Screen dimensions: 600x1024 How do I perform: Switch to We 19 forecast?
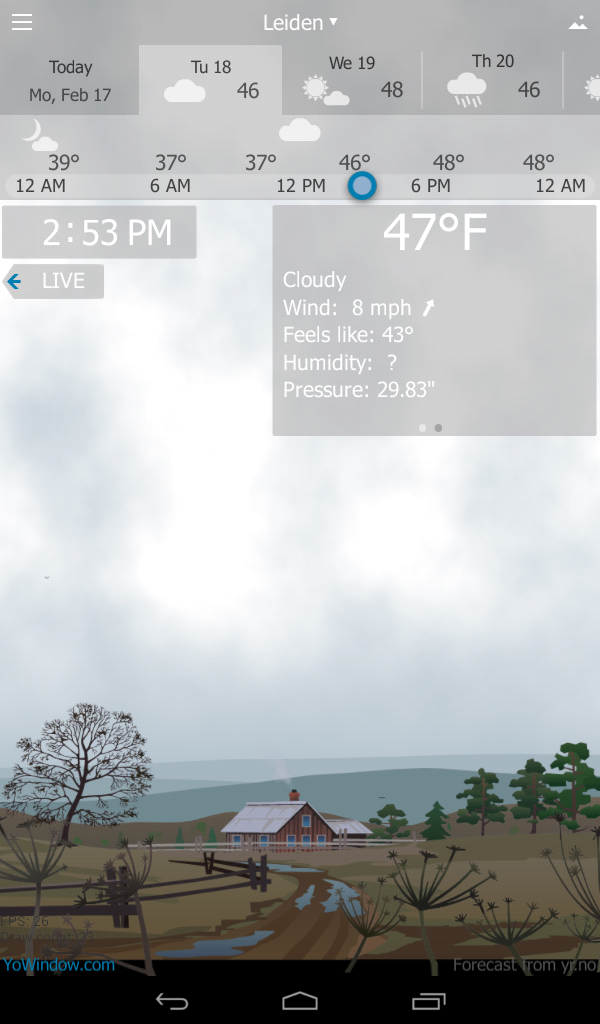pyautogui.click(x=352, y=80)
